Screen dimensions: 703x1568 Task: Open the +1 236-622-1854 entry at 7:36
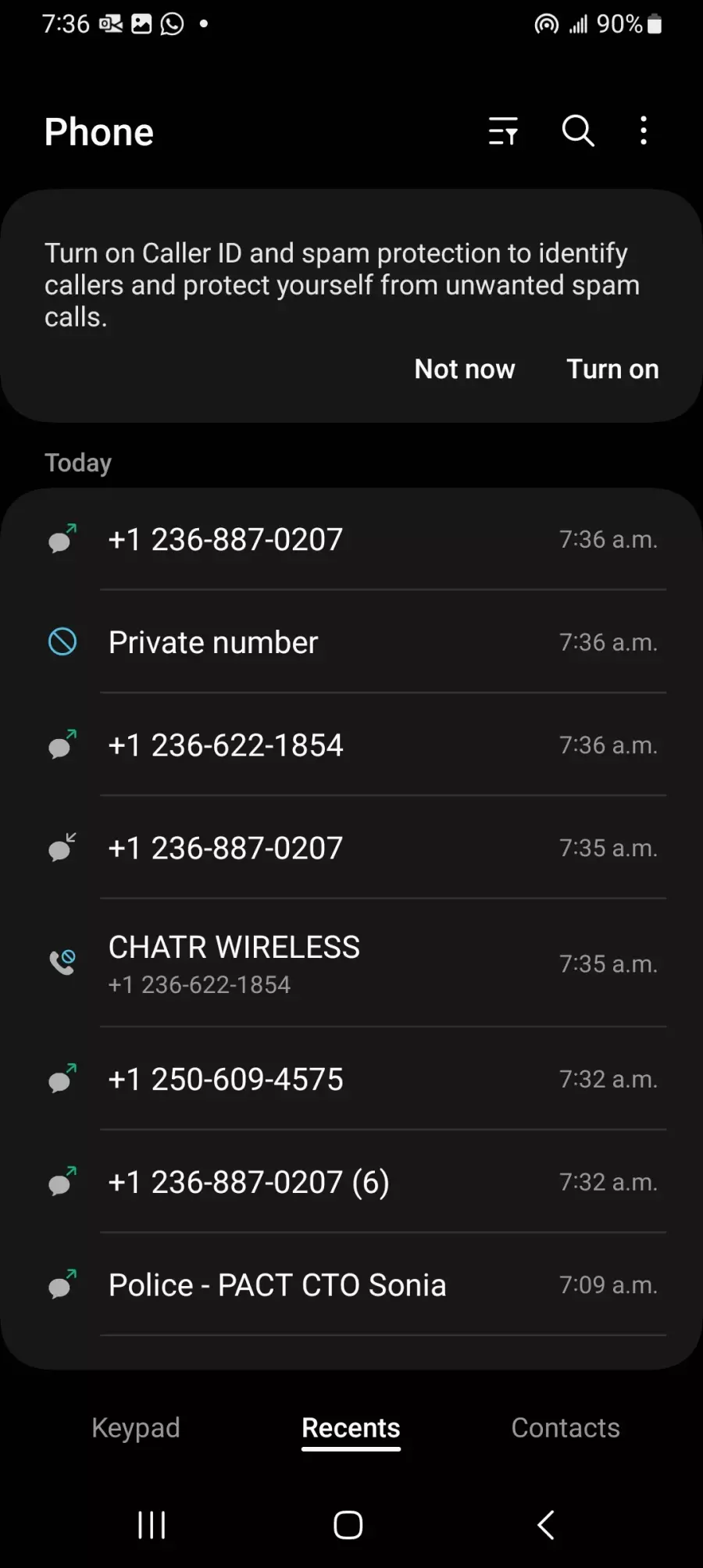pyautogui.click(x=351, y=745)
